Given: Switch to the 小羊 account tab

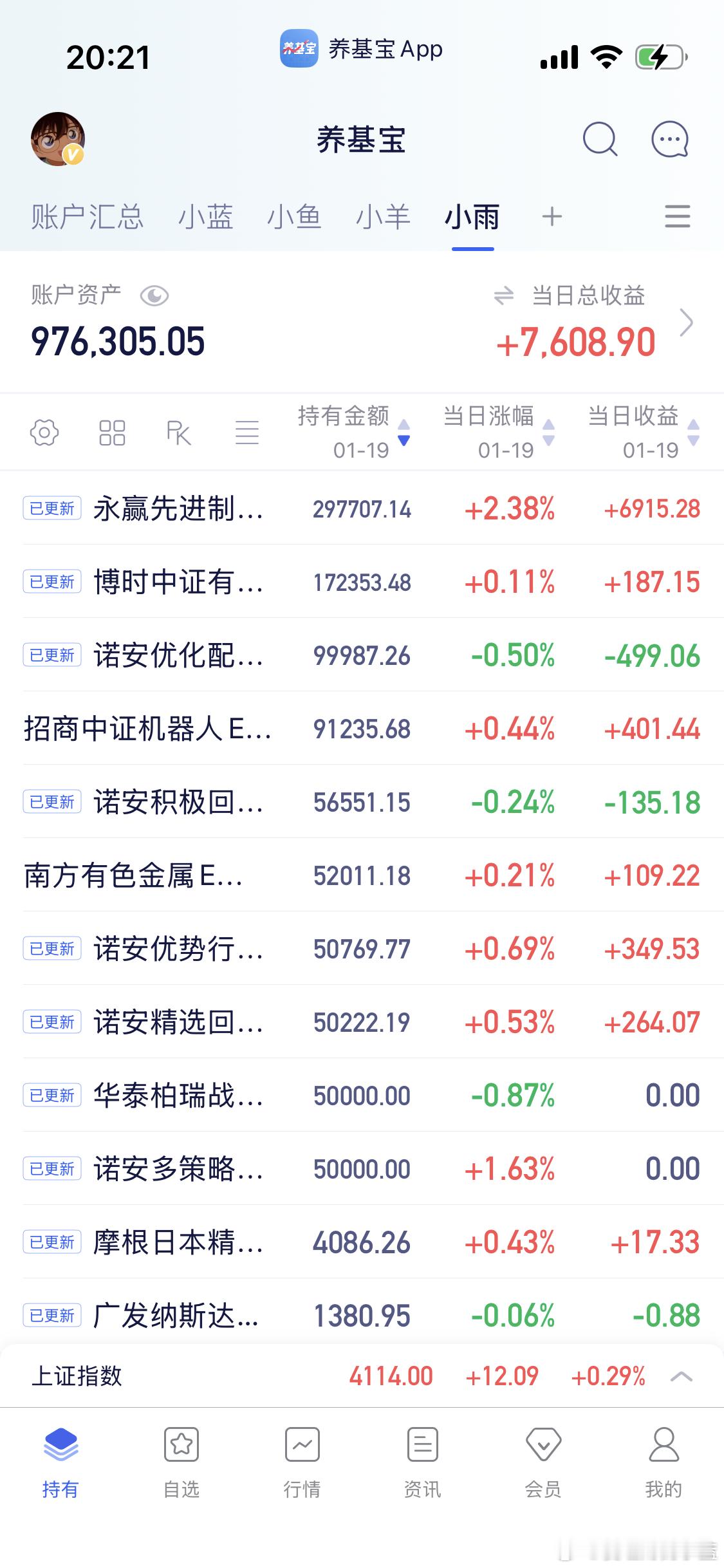Looking at the screenshot, I should (x=384, y=217).
